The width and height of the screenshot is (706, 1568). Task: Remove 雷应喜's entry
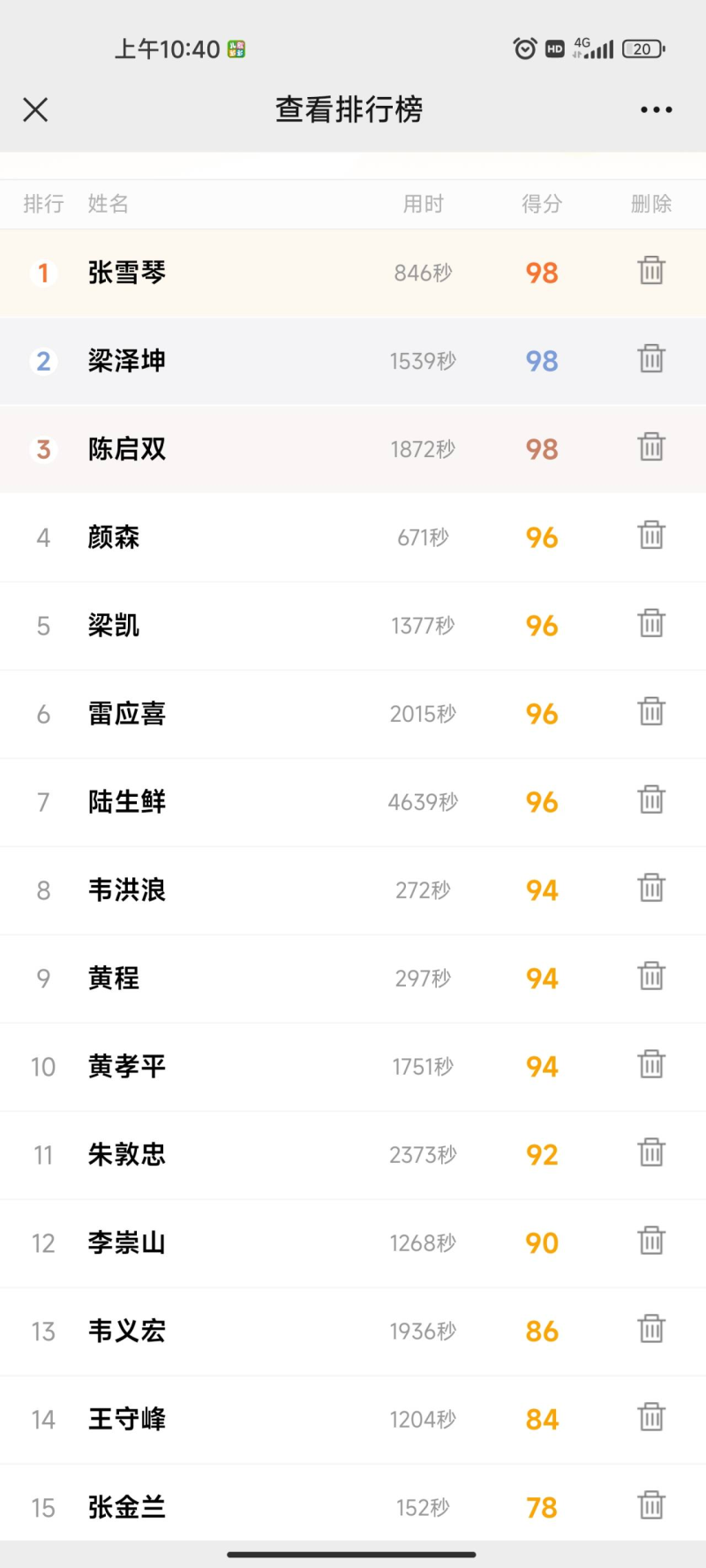coord(651,712)
